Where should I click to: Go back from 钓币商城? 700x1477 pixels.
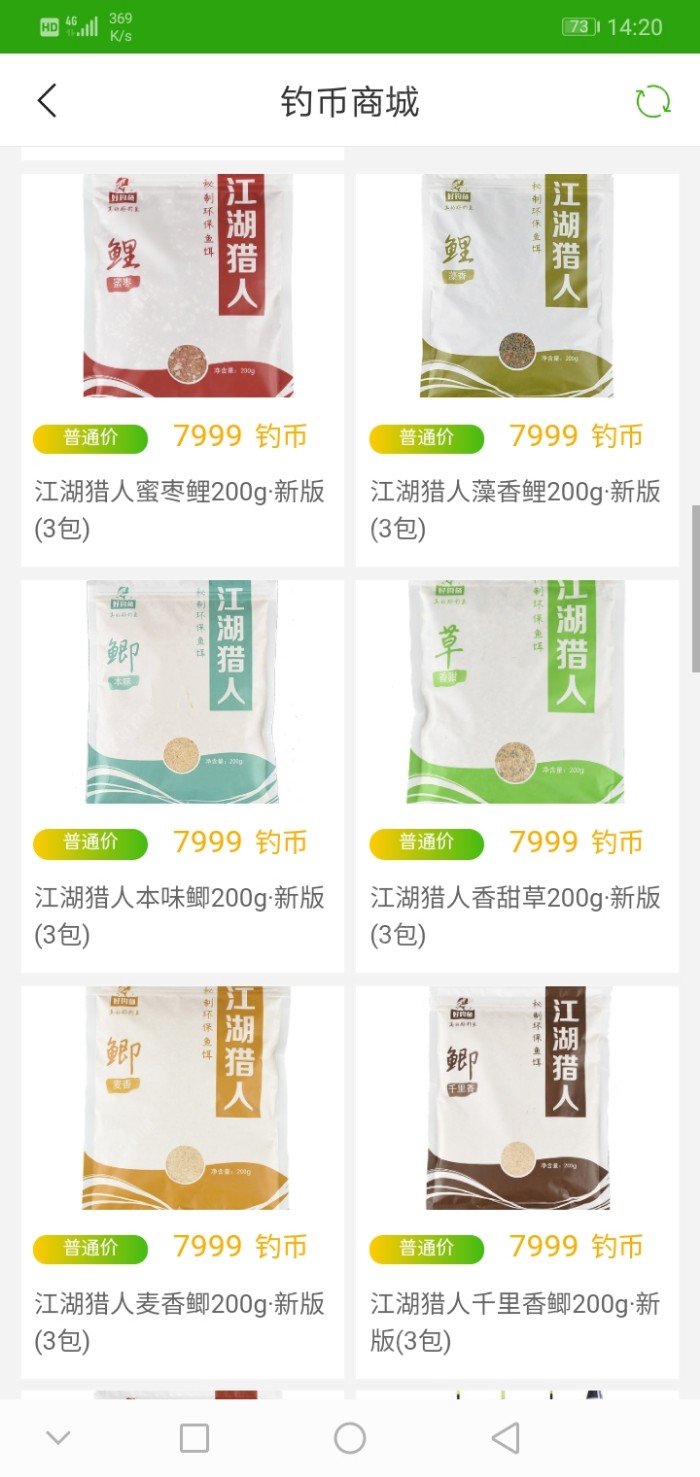(47, 101)
